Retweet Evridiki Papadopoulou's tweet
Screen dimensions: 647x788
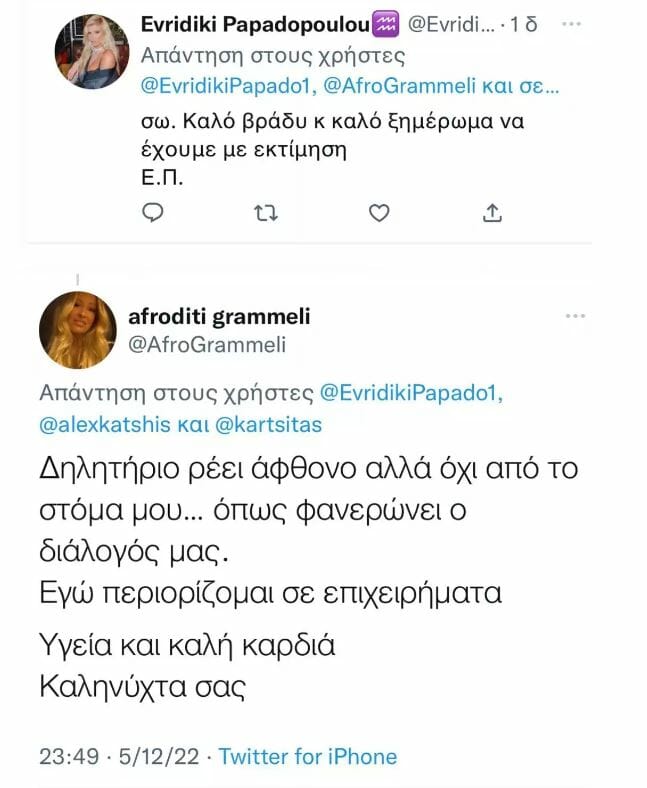pyautogui.click(x=265, y=212)
